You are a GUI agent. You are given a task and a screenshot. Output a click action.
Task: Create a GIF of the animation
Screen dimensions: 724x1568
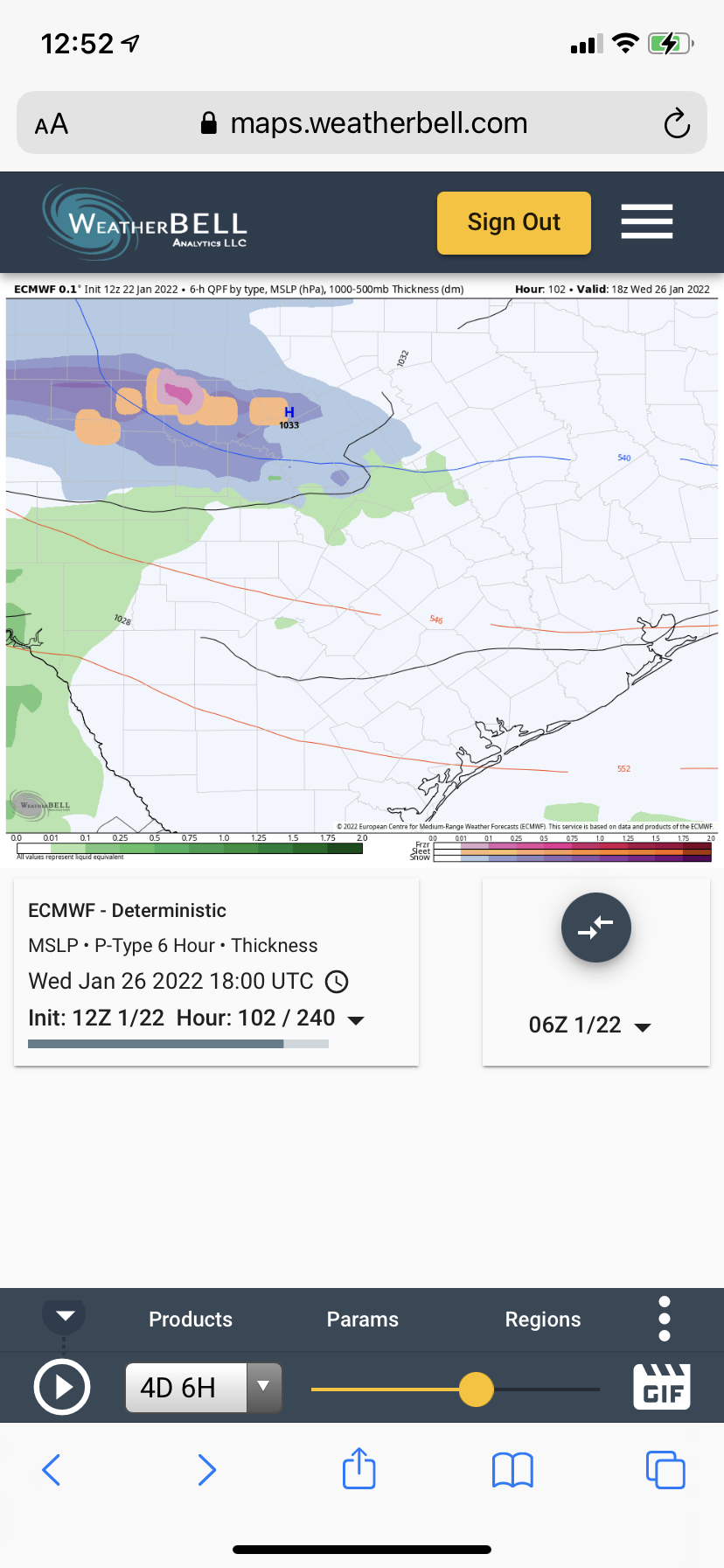click(662, 1387)
